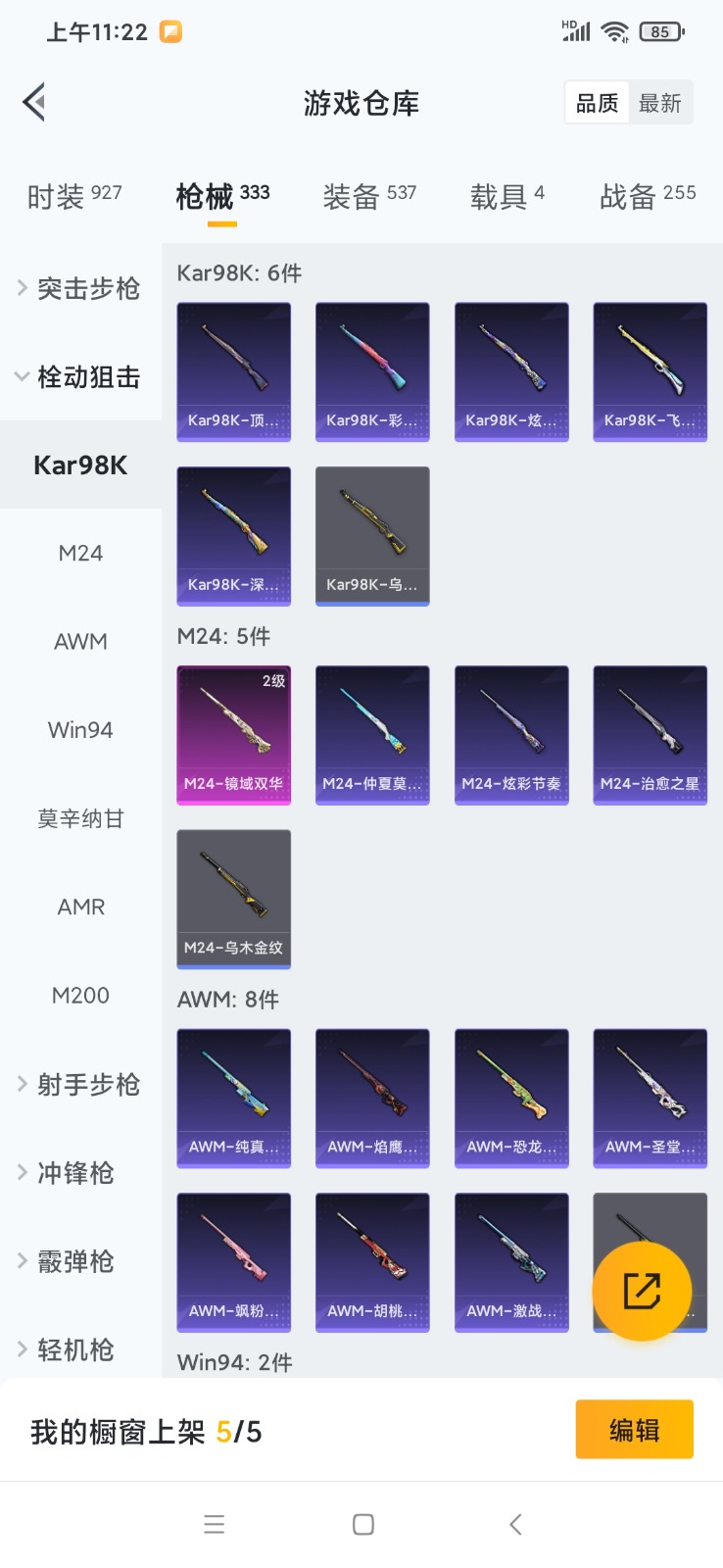
Task: Tap the system home button
Action: coord(362,1524)
